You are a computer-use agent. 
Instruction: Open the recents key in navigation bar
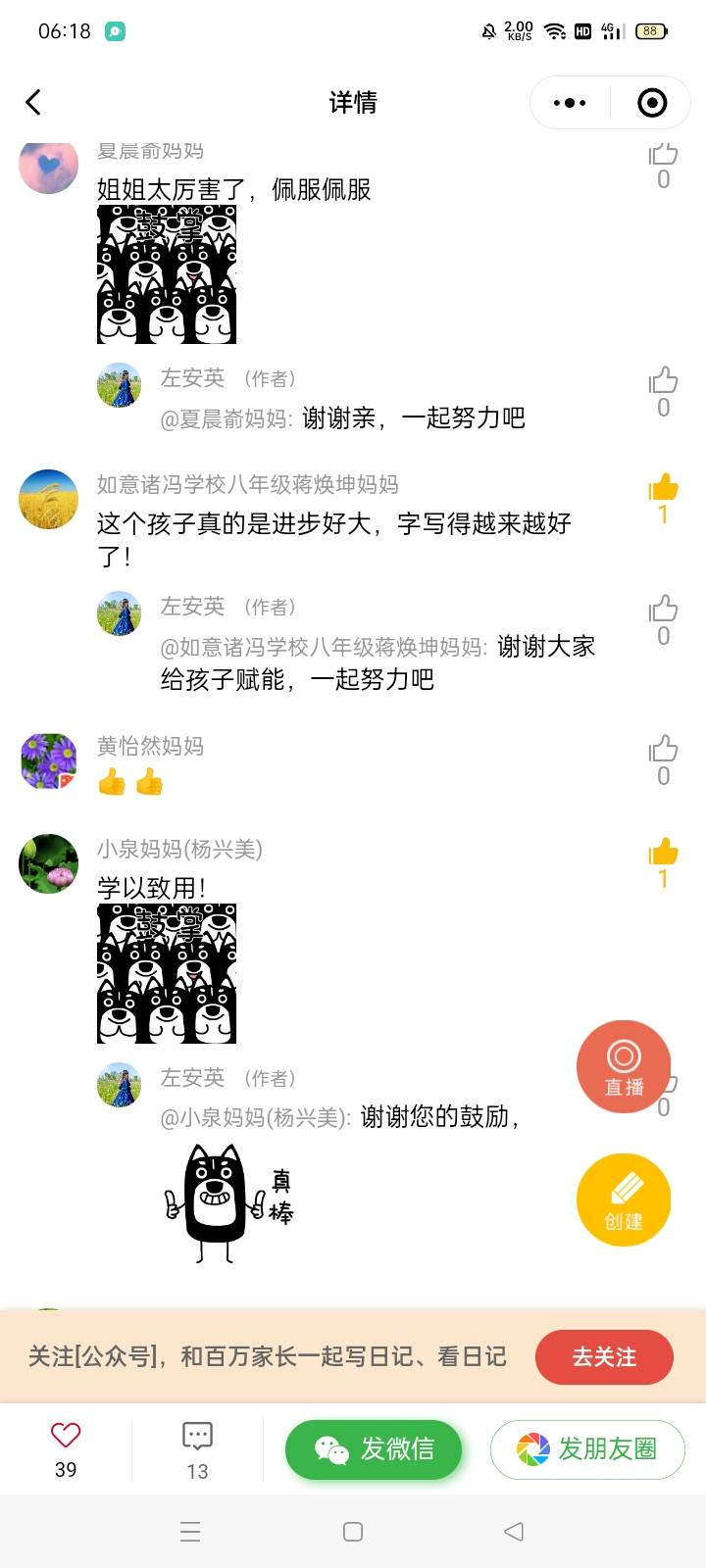190,1531
